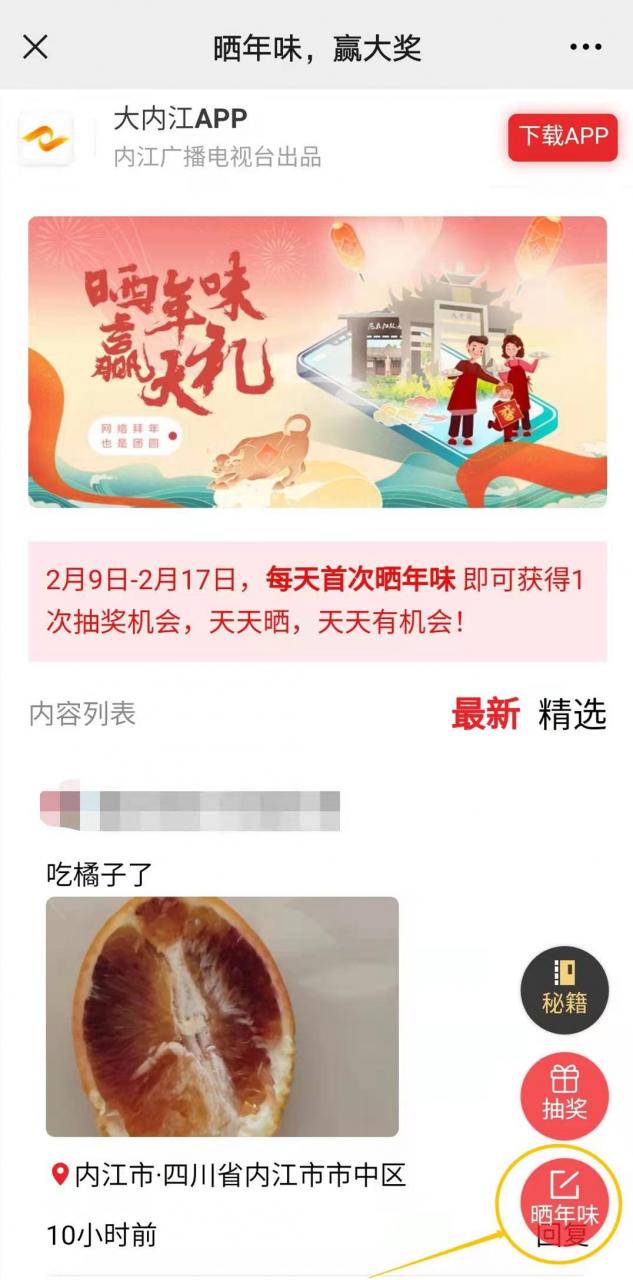The height and width of the screenshot is (1280, 633).
Task: Switch to the 最新 tab
Action: coord(485,714)
